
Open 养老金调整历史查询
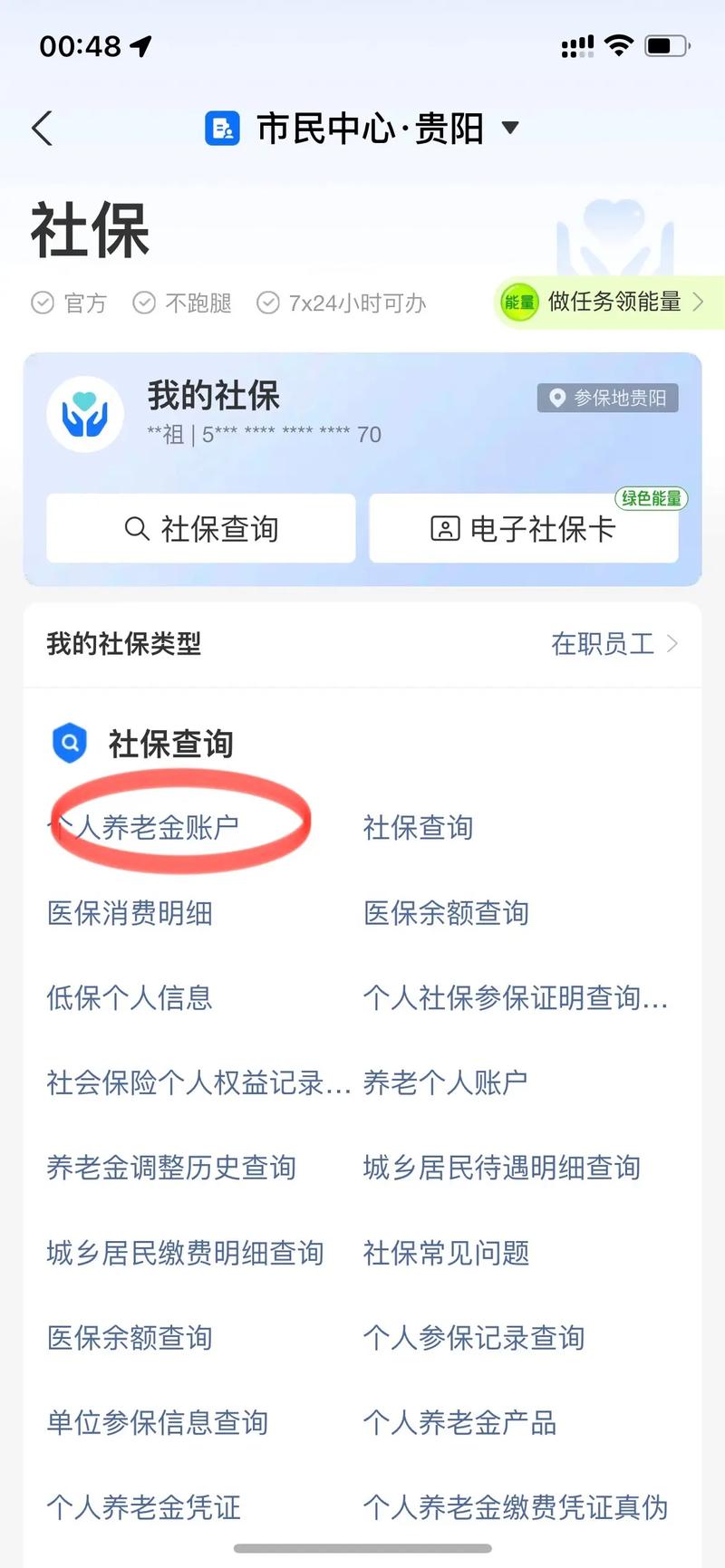pyautogui.click(x=171, y=1168)
